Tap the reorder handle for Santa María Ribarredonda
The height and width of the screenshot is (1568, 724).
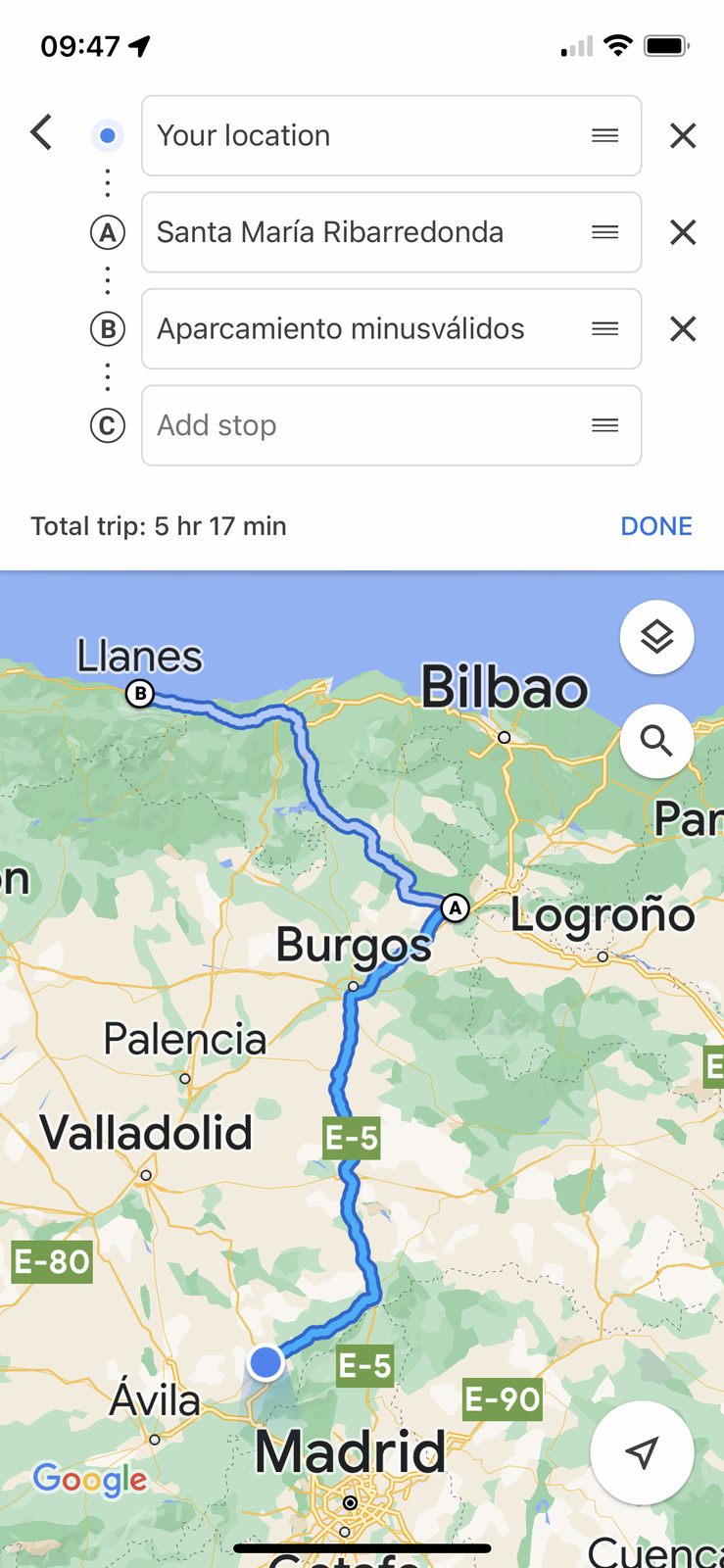pos(605,232)
